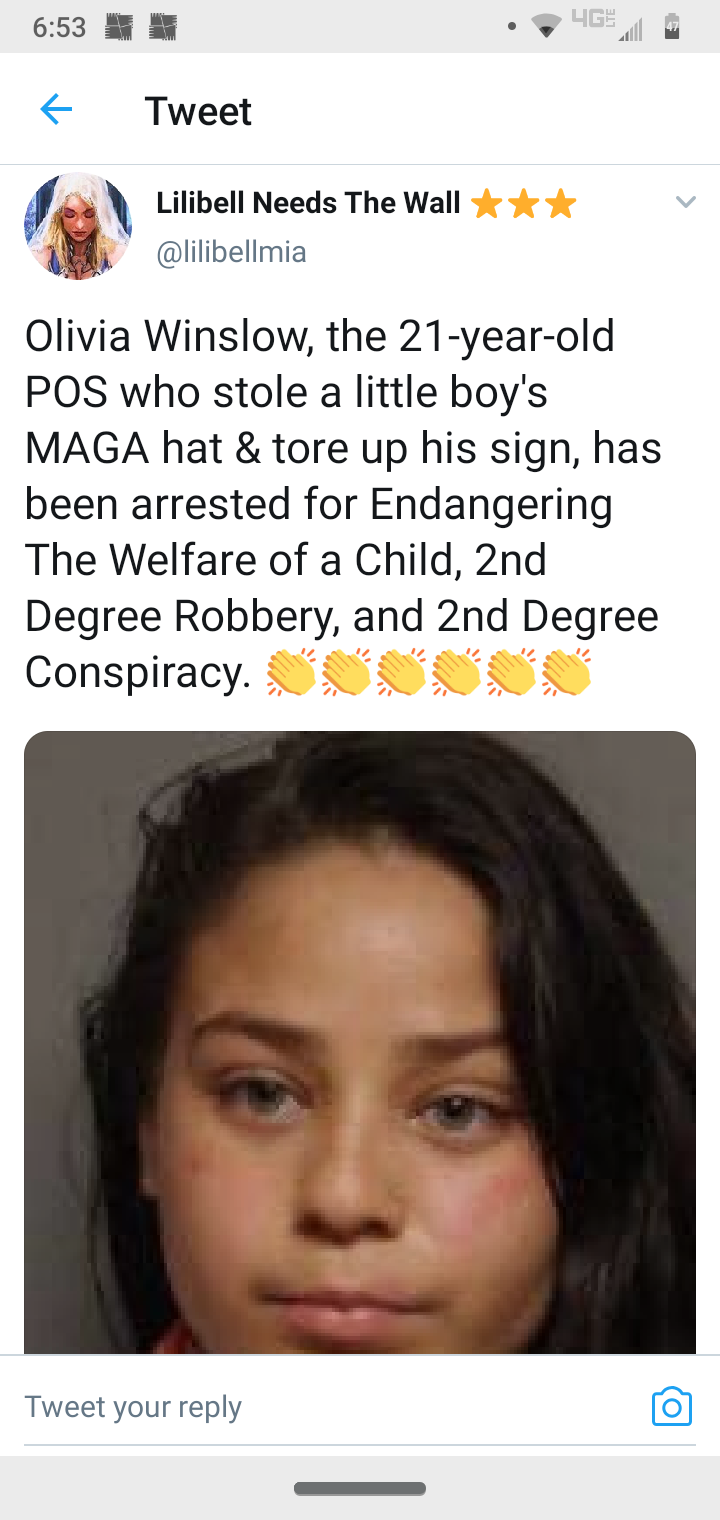
Task: Open the tweet author's profile picture
Action: click(78, 226)
